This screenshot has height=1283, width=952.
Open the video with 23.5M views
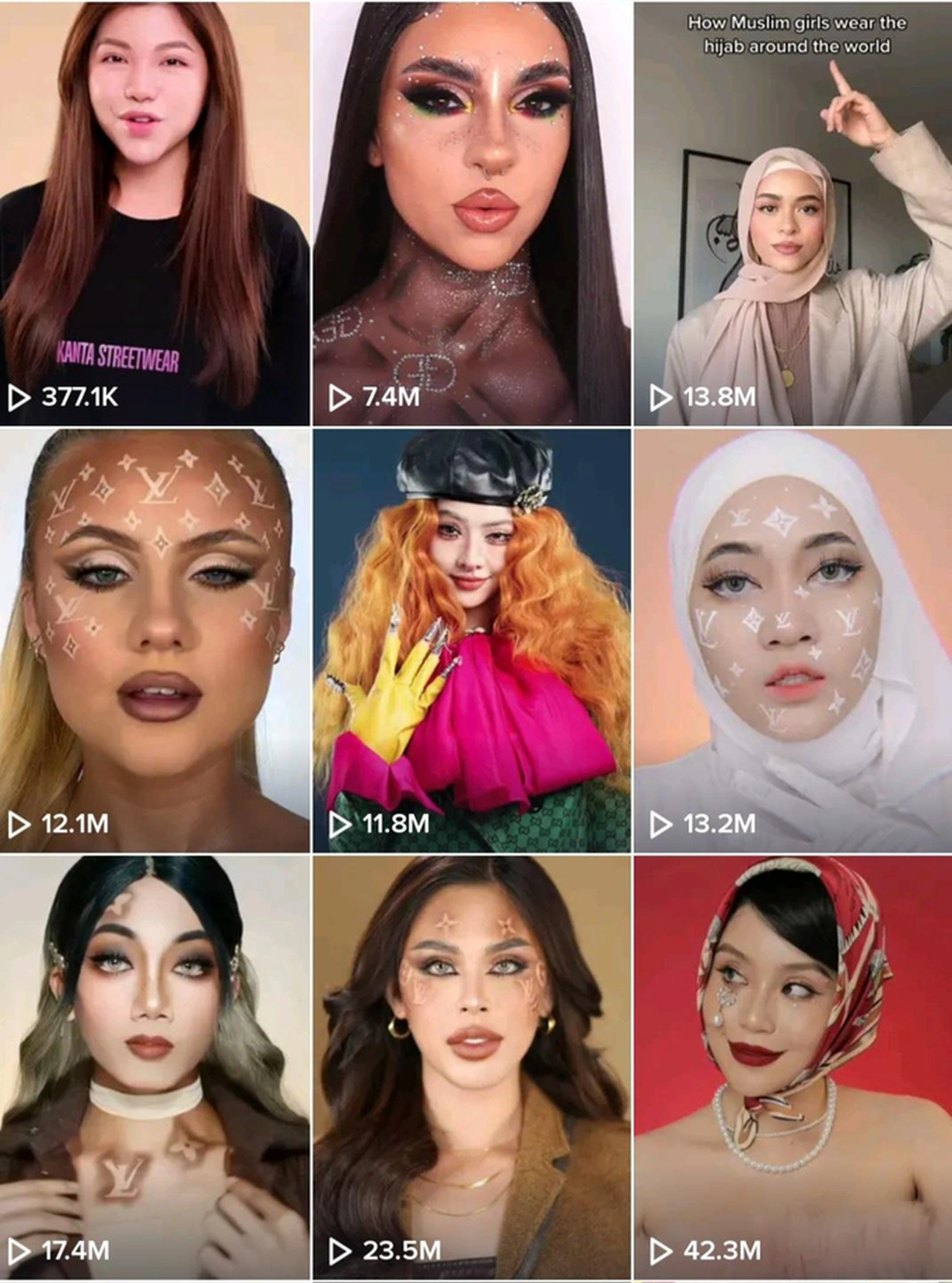click(471, 1066)
